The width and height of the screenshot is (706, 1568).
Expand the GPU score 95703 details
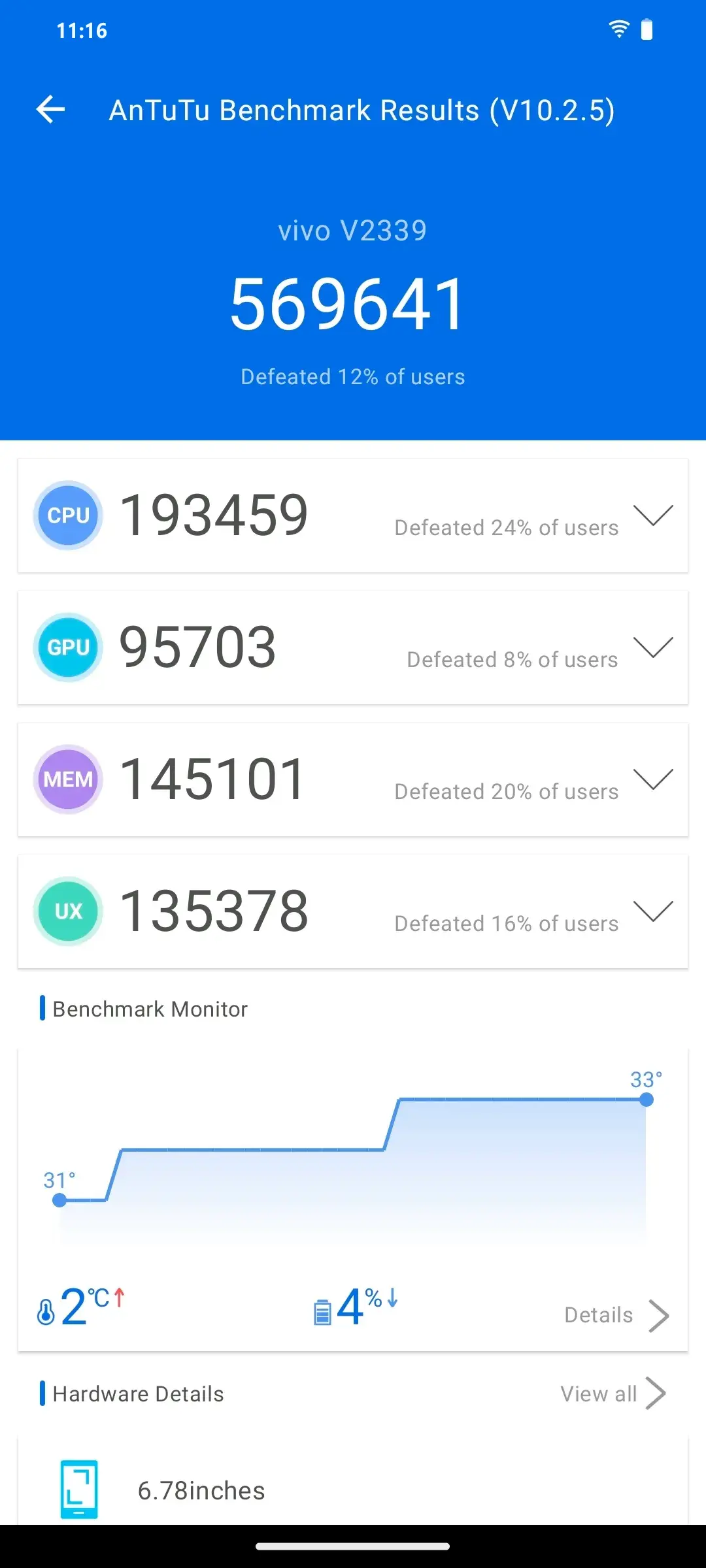click(x=652, y=647)
